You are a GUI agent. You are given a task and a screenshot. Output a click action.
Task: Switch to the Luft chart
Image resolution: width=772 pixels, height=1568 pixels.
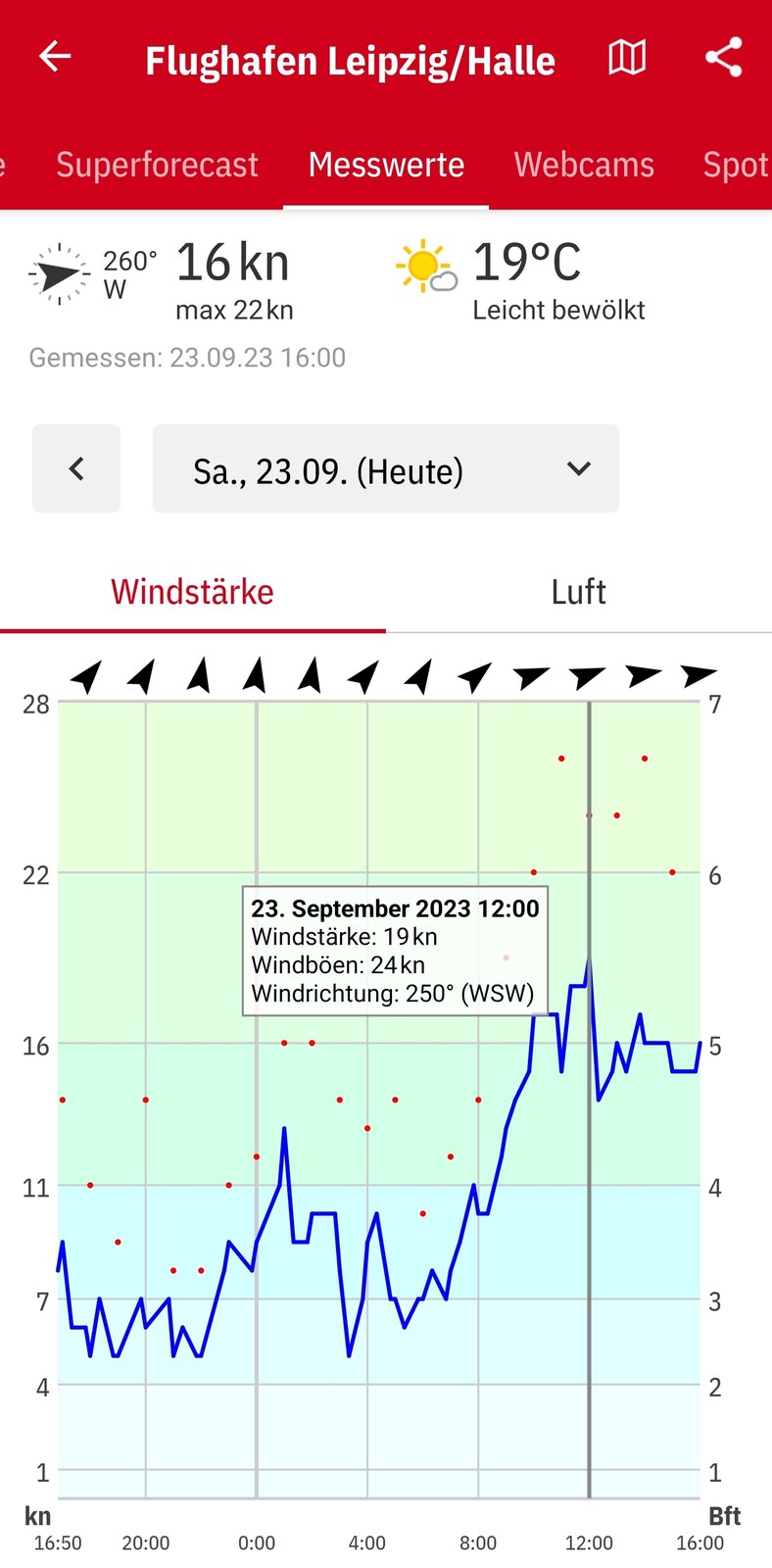point(579,592)
